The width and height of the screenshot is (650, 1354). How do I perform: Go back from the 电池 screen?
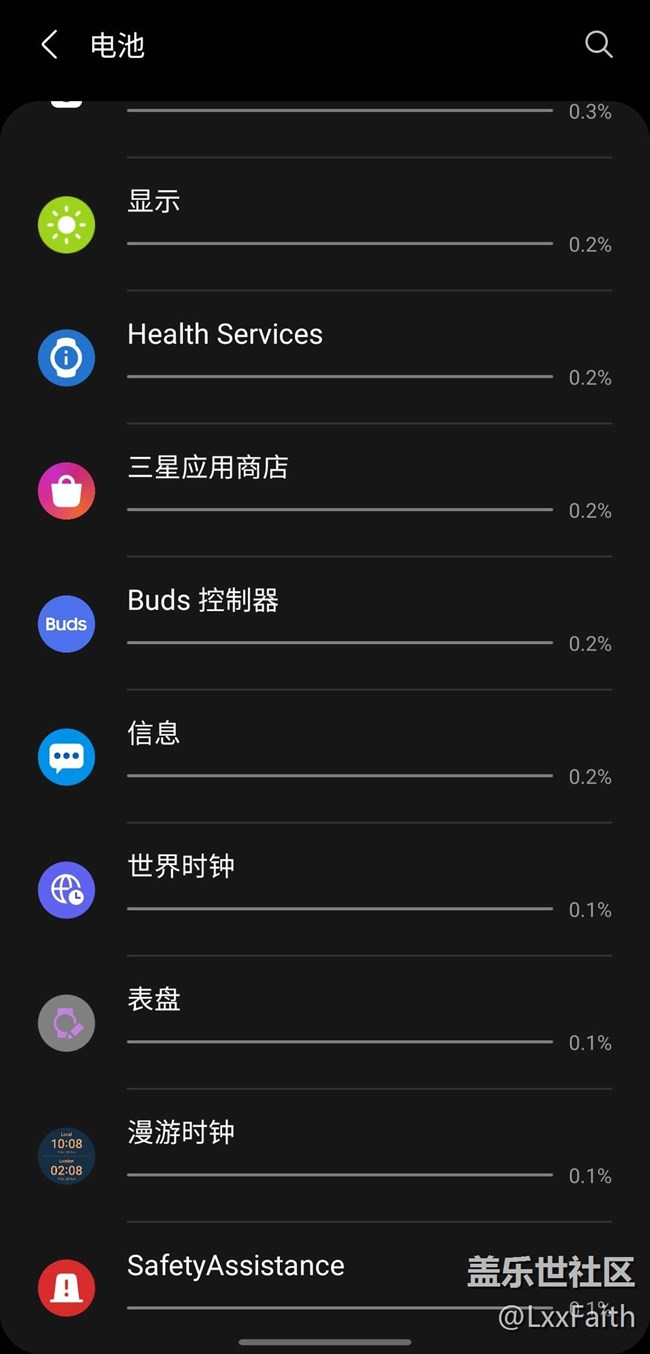[x=49, y=44]
